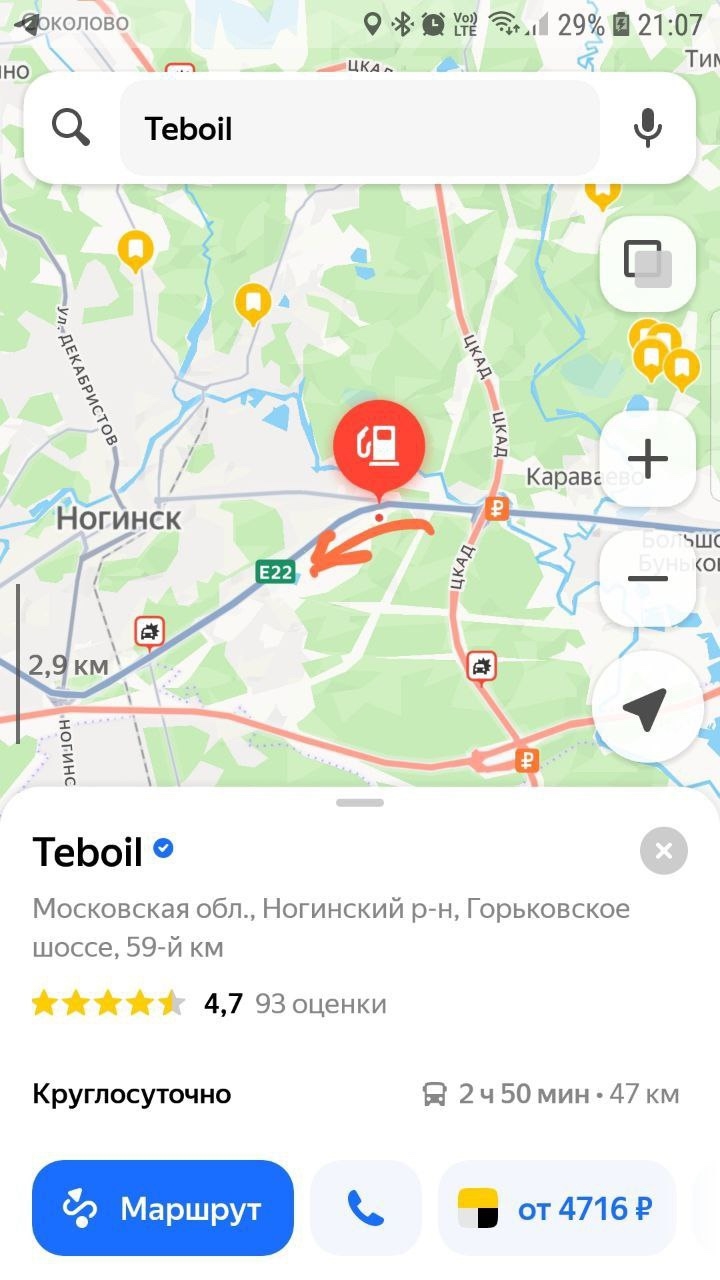This screenshot has width=720, height=1280.
Task: Tap the red fuel station pin
Action: tap(379, 445)
